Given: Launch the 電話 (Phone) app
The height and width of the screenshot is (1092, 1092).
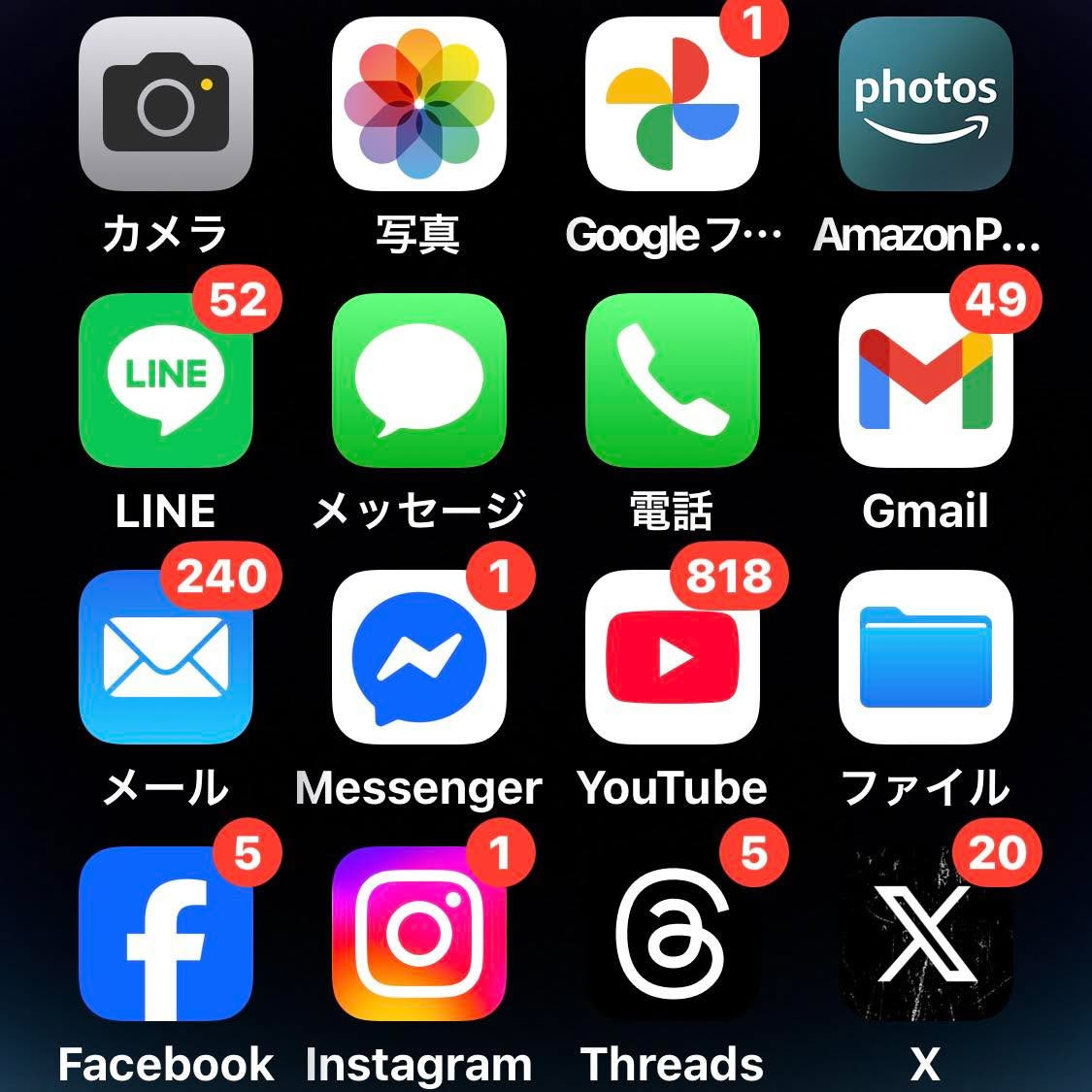Looking at the screenshot, I should tap(672, 380).
